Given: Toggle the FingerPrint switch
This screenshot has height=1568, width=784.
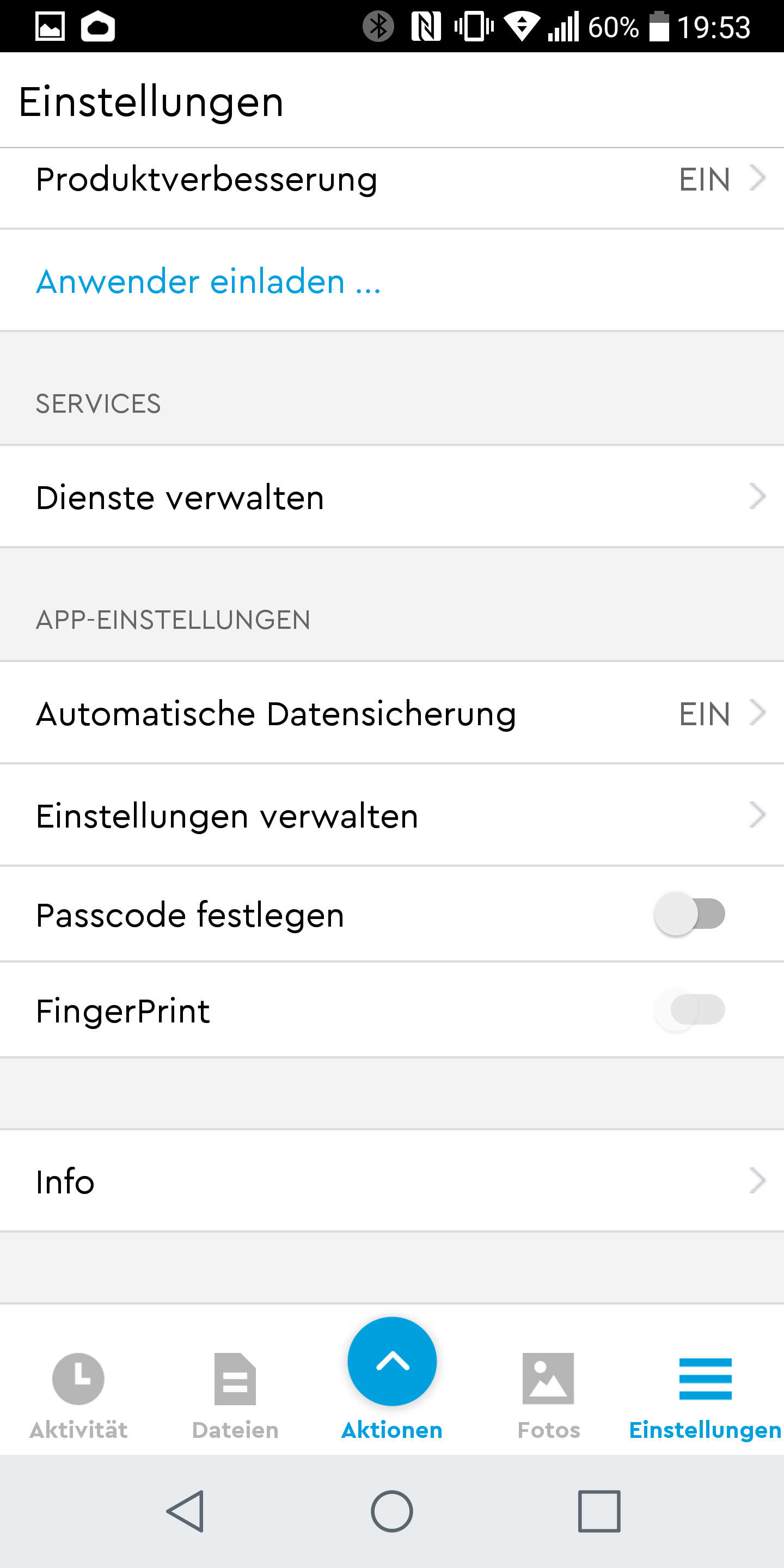Looking at the screenshot, I should 689,1010.
